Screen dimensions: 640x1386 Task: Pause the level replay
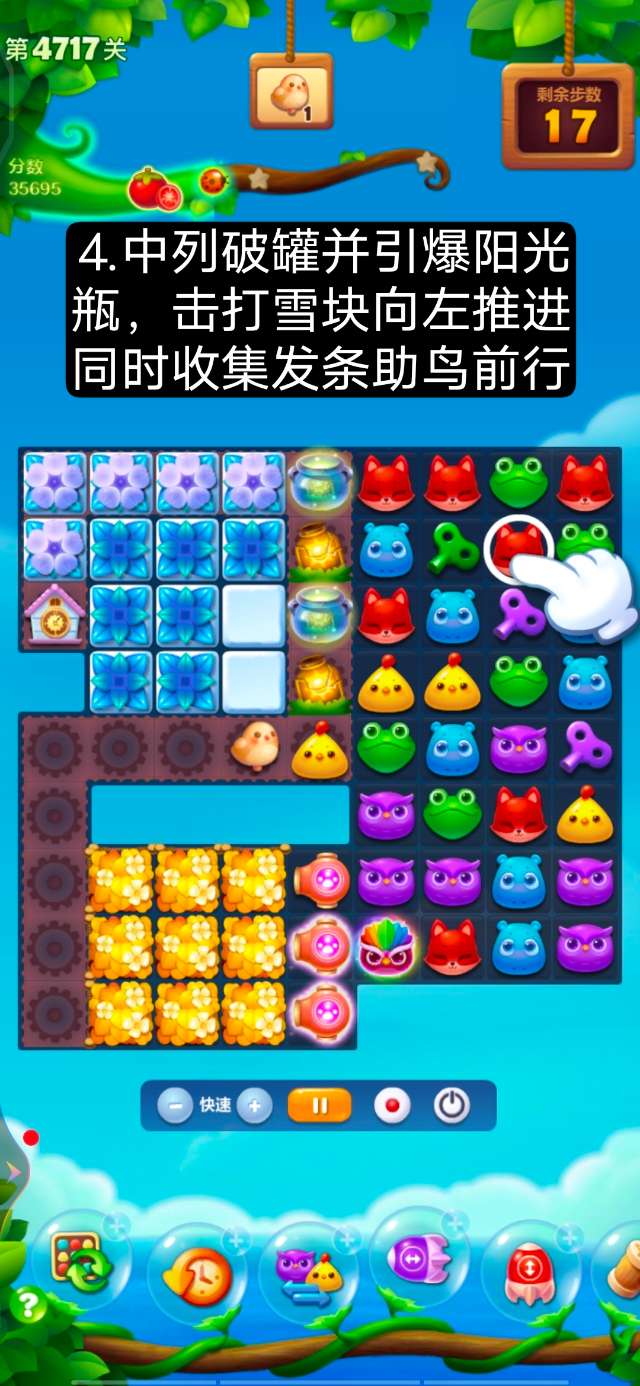coord(320,1106)
